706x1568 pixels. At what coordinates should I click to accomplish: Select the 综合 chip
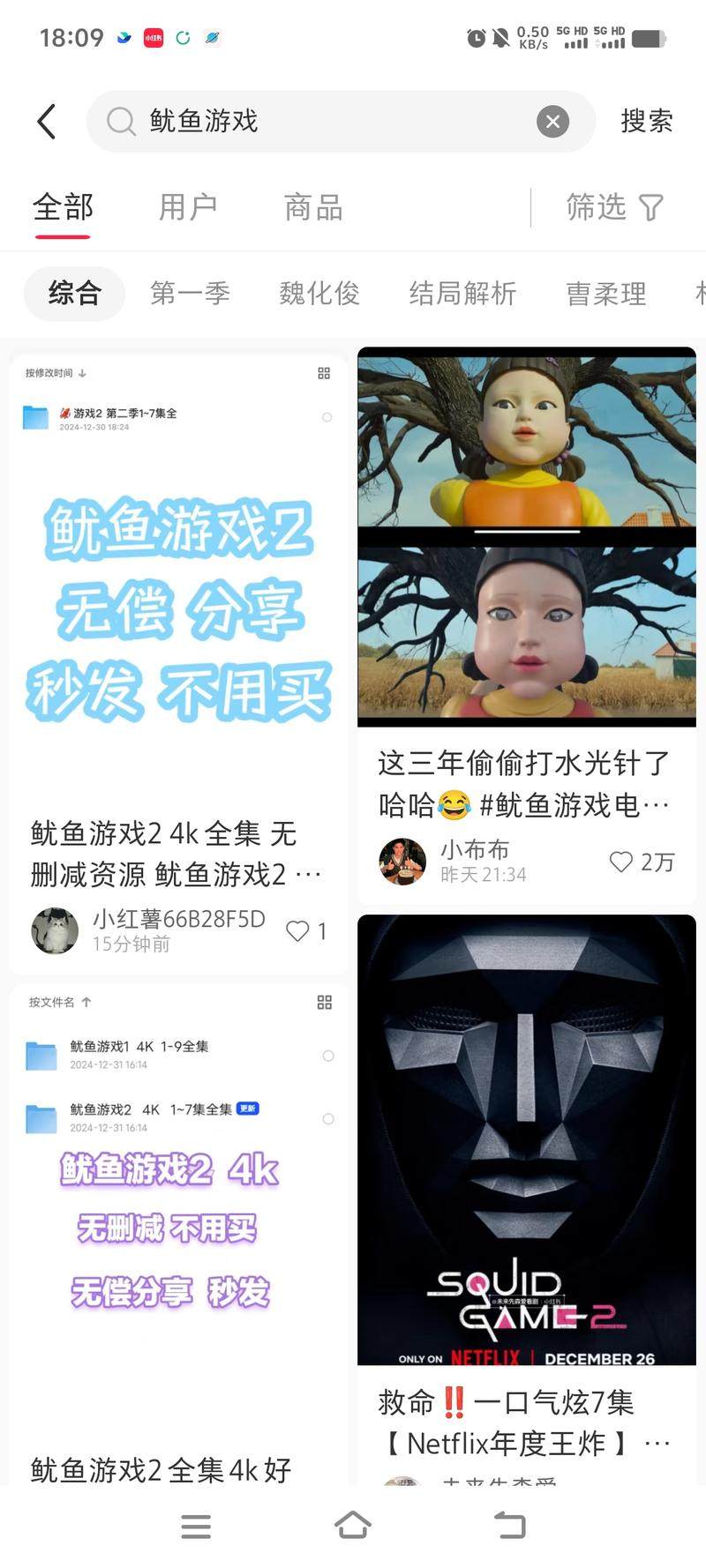tap(75, 293)
